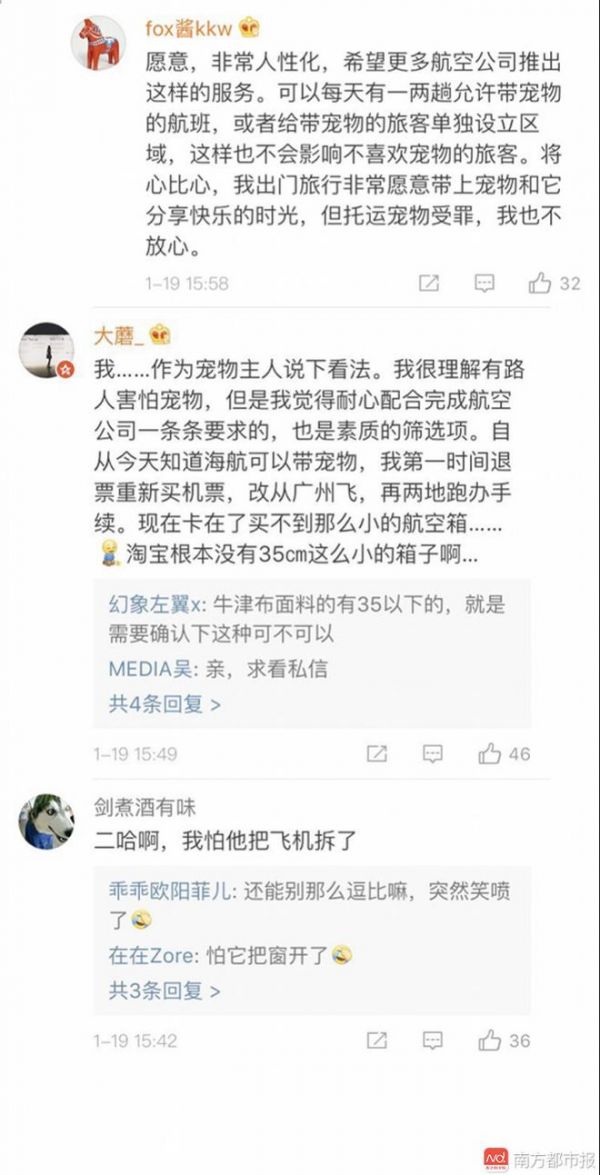Open 剑煮酒有味's husky avatar

(x=46, y=821)
